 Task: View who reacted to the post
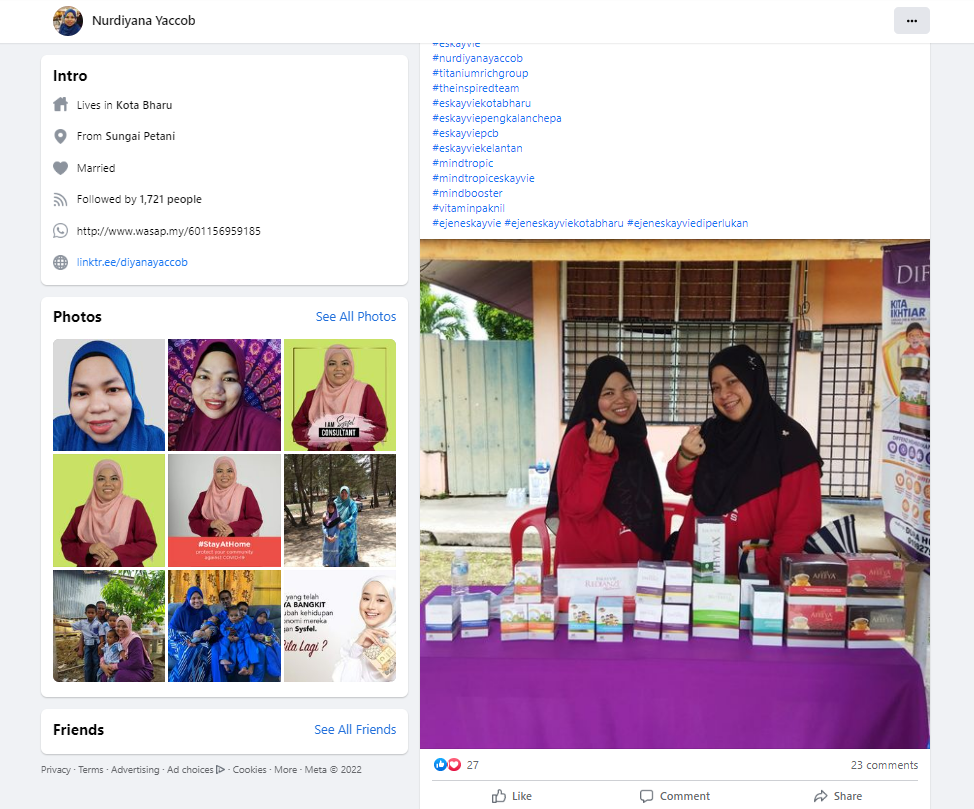[455, 765]
